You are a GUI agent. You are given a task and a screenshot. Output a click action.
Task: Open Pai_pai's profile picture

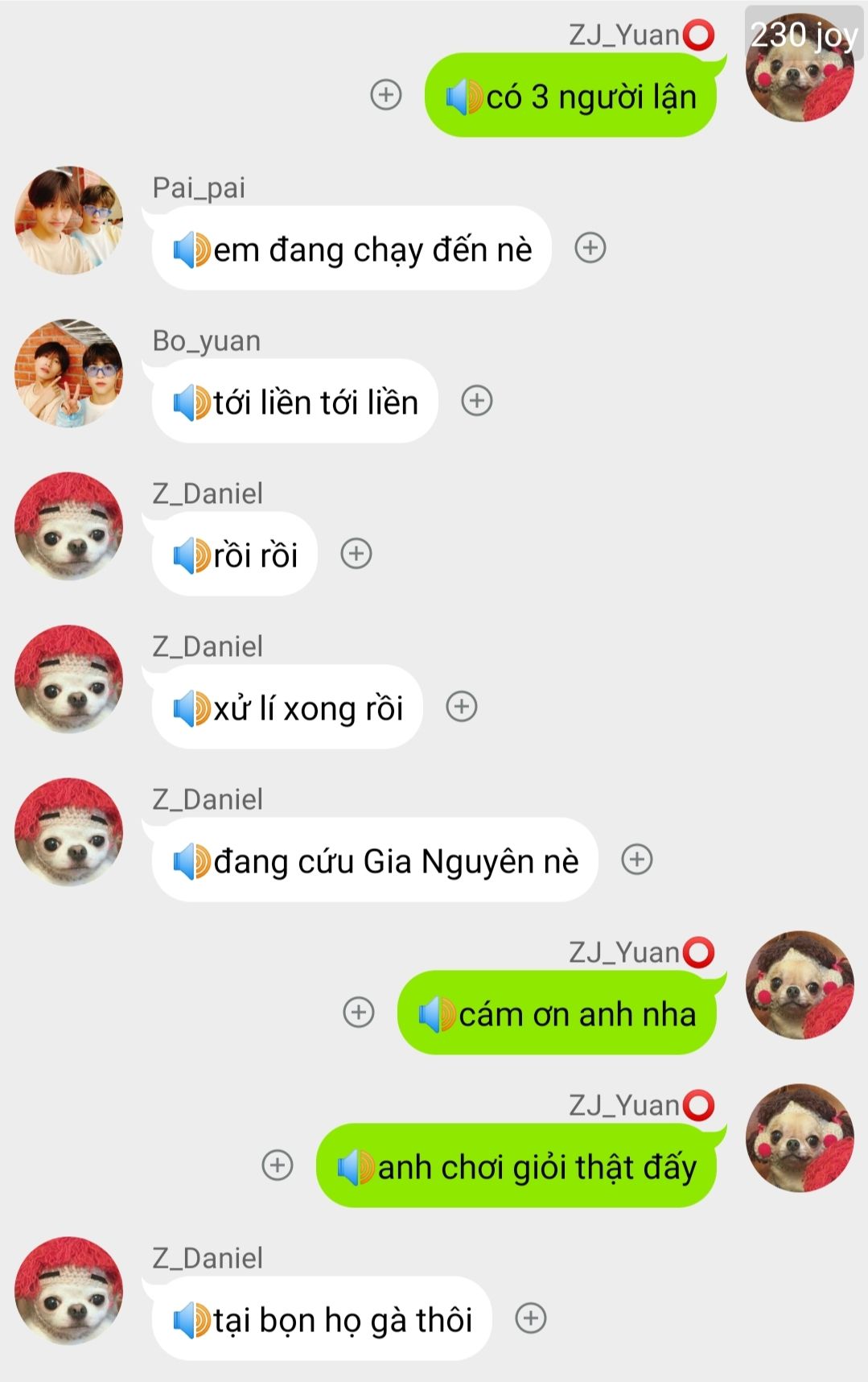(x=69, y=221)
